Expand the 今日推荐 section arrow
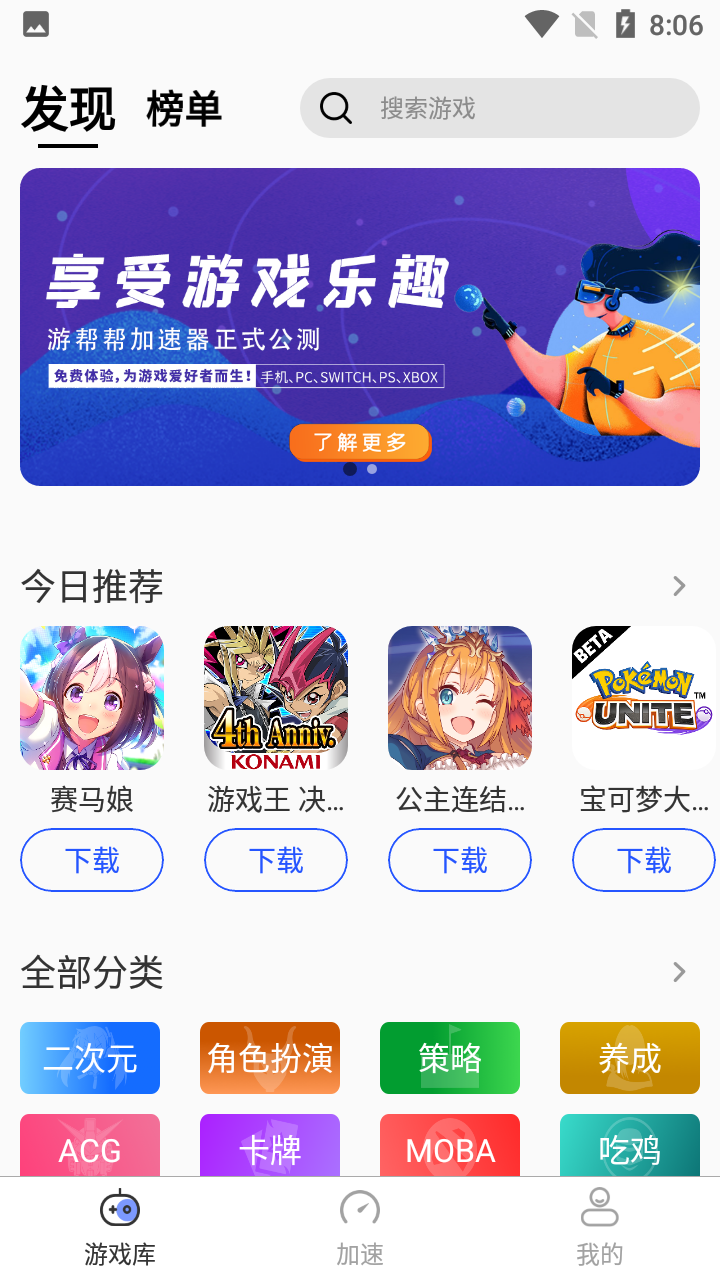 (x=679, y=586)
